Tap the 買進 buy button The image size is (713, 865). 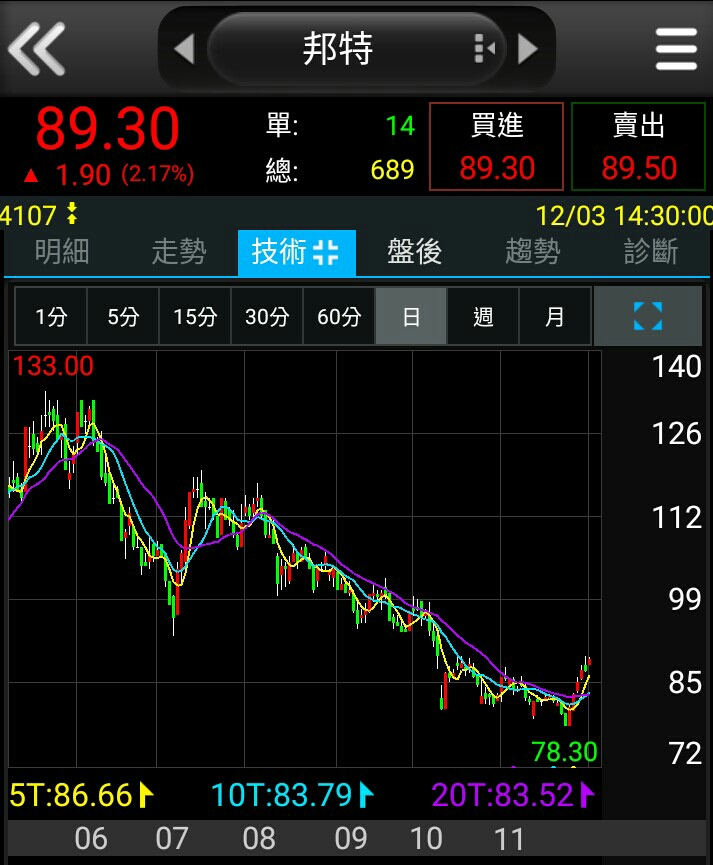tap(497, 146)
